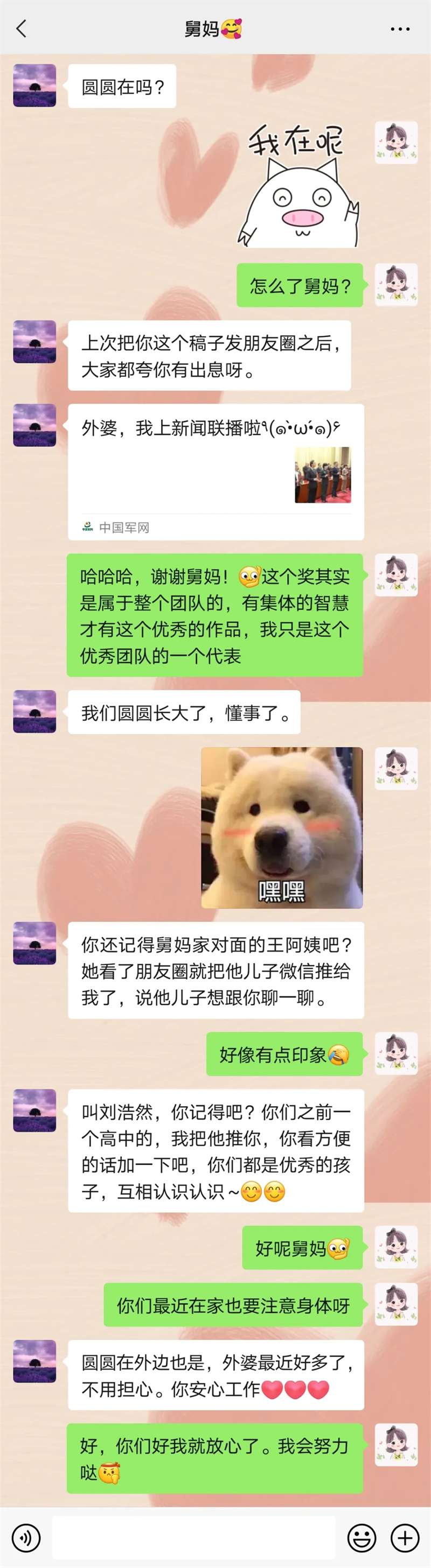
Task: Switch to voice message input
Action: point(26,1538)
